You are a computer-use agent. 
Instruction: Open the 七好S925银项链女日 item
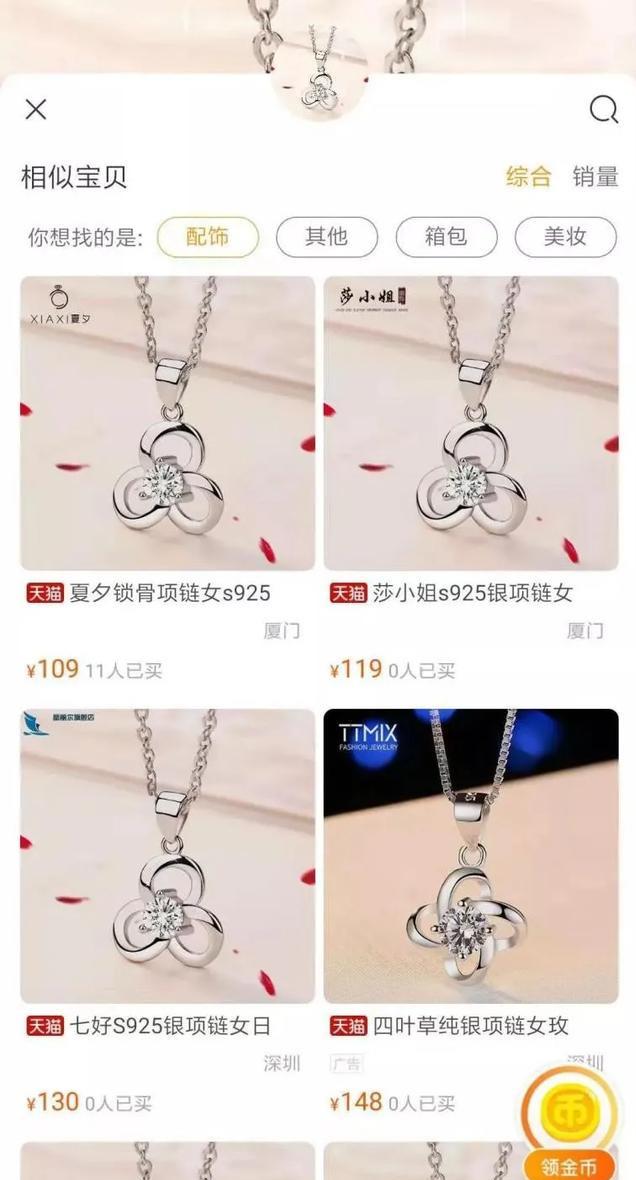167,856
